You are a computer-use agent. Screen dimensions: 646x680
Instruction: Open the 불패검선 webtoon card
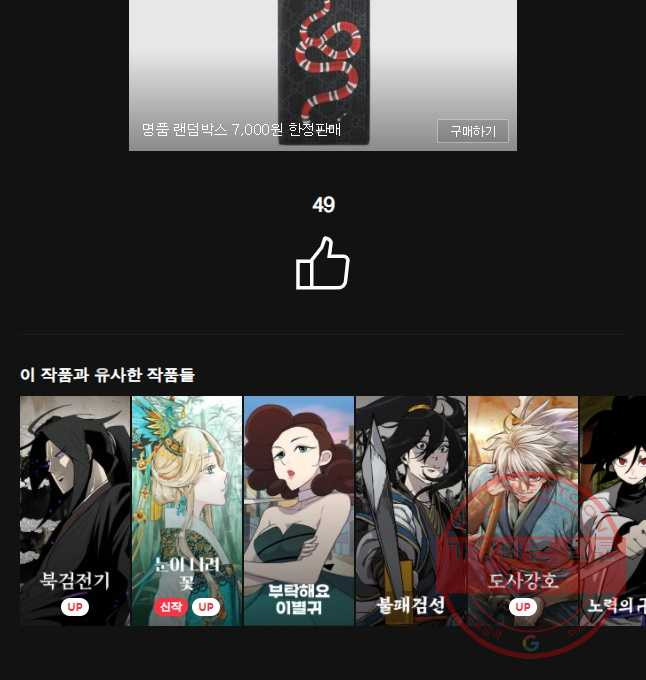[411, 510]
